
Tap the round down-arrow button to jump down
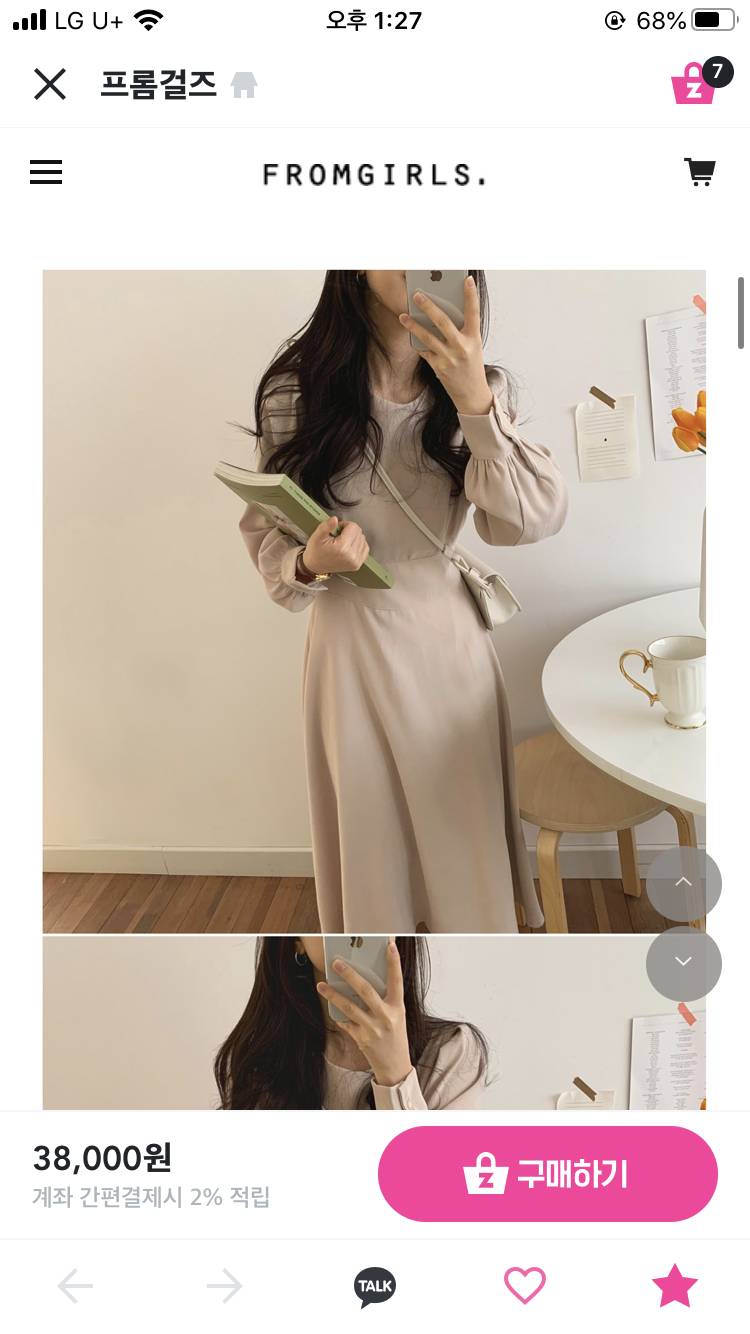tap(684, 963)
